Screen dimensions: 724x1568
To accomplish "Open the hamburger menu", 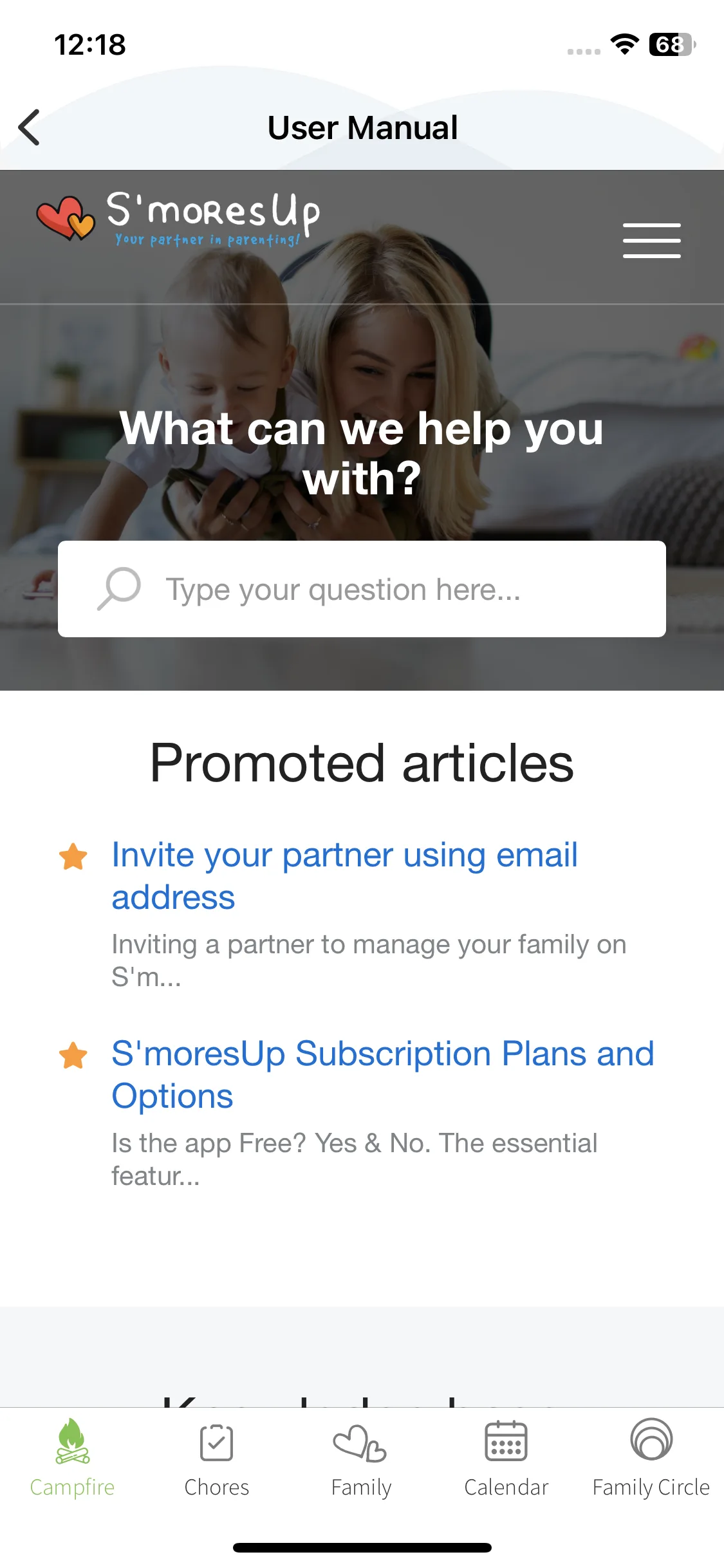I will pos(651,241).
